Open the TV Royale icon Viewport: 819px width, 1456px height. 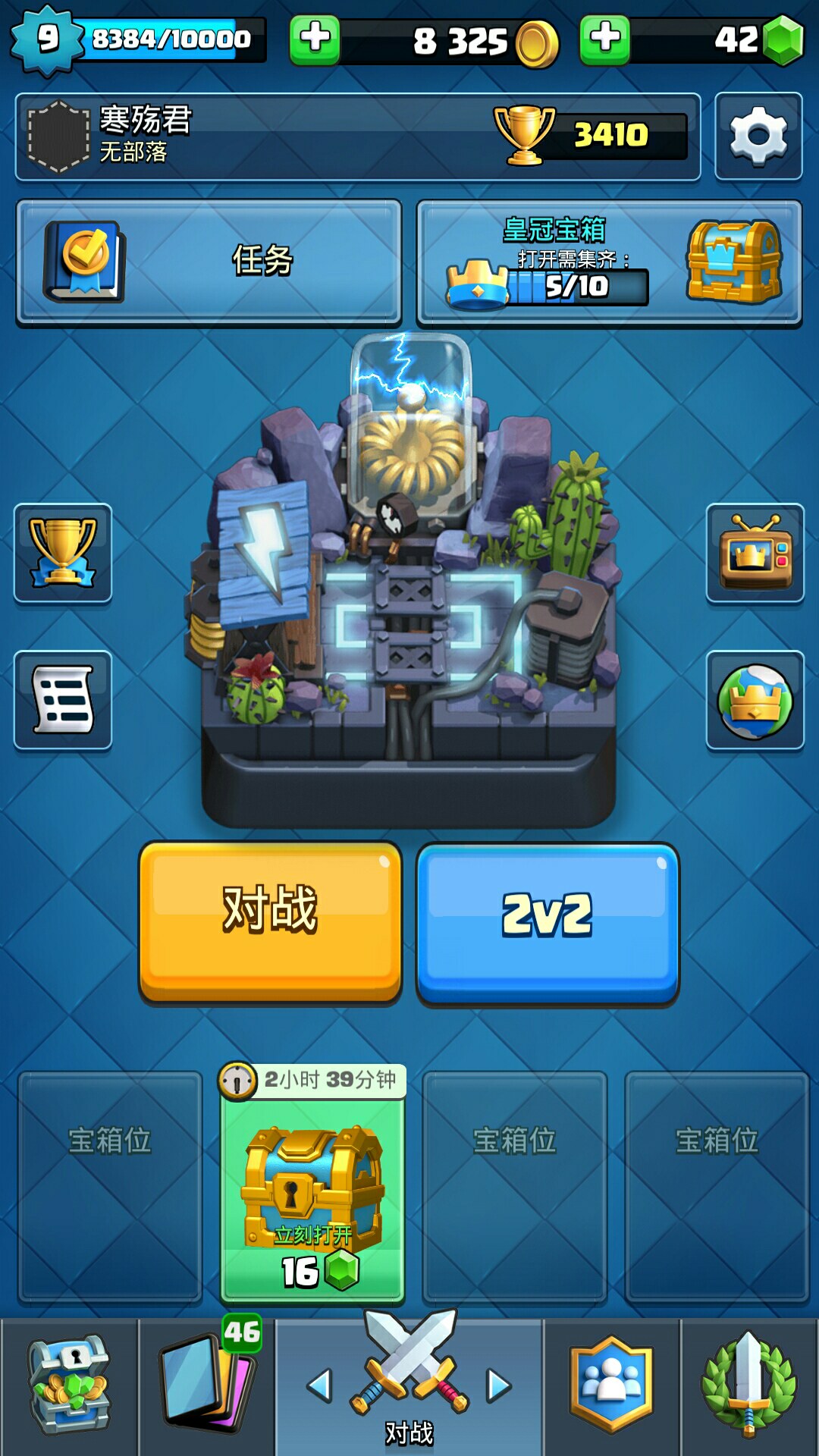pyautogui.click(x=755, y=553)
